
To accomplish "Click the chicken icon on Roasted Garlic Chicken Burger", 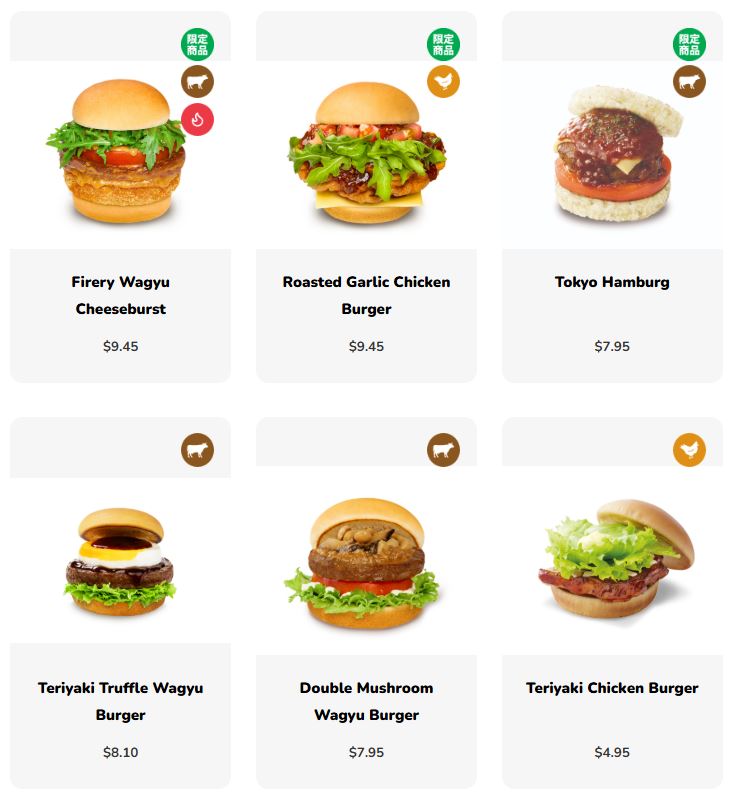I will [445, 84].
